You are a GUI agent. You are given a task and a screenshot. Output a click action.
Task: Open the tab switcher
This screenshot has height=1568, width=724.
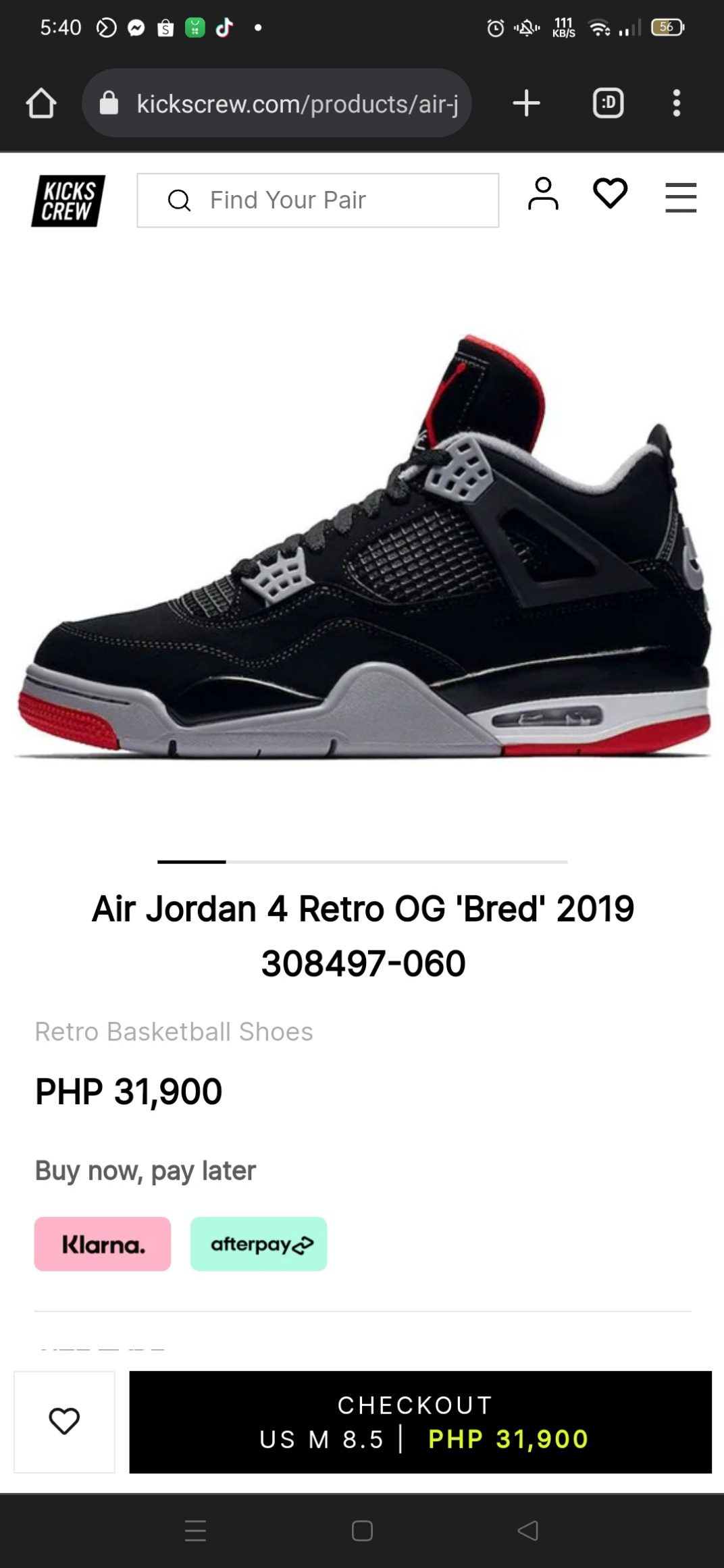[x=608, y=103]
